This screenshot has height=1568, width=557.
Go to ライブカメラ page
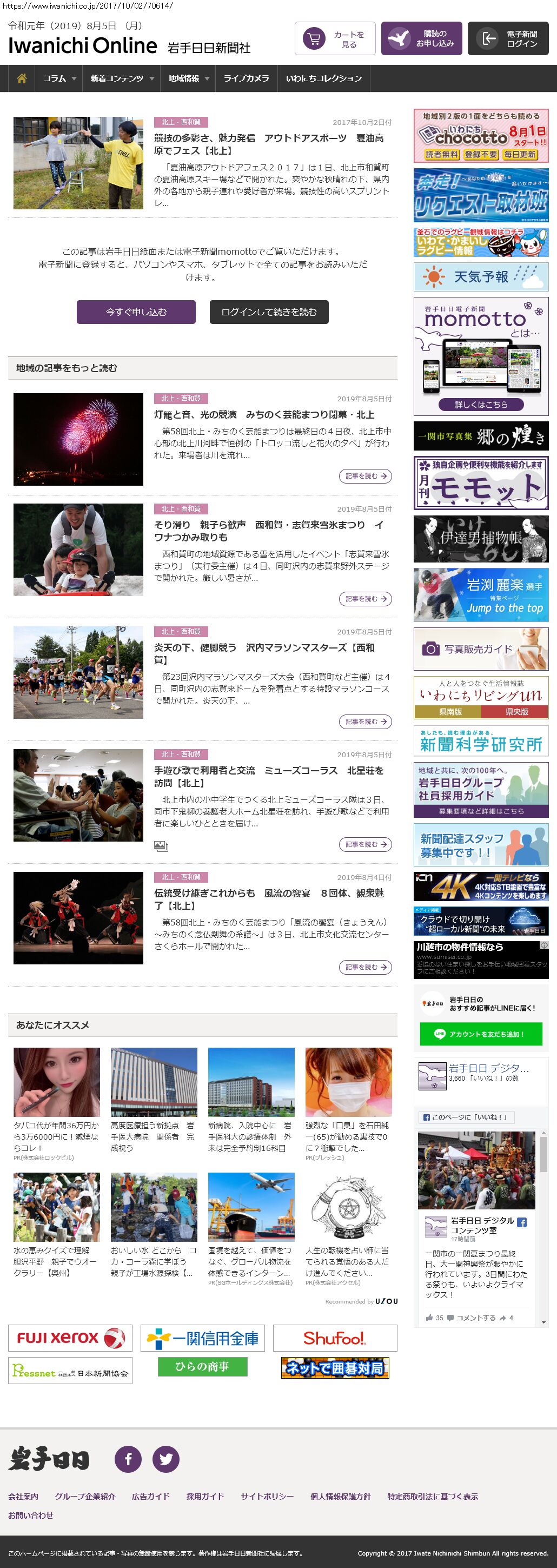pos(246,78)
